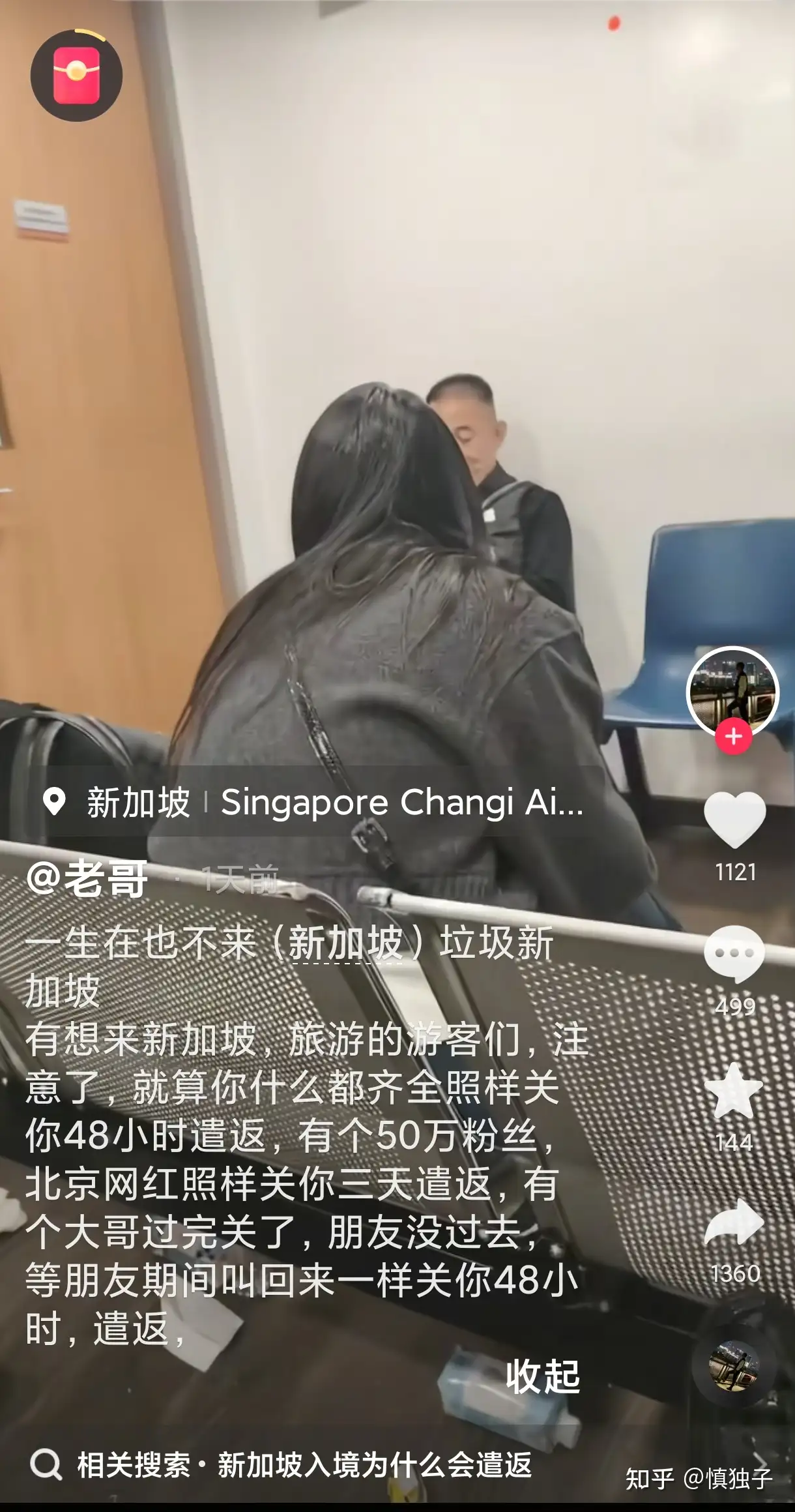Open the red envelope reward icon
The image size is (795, 1512).
(76, 76)
